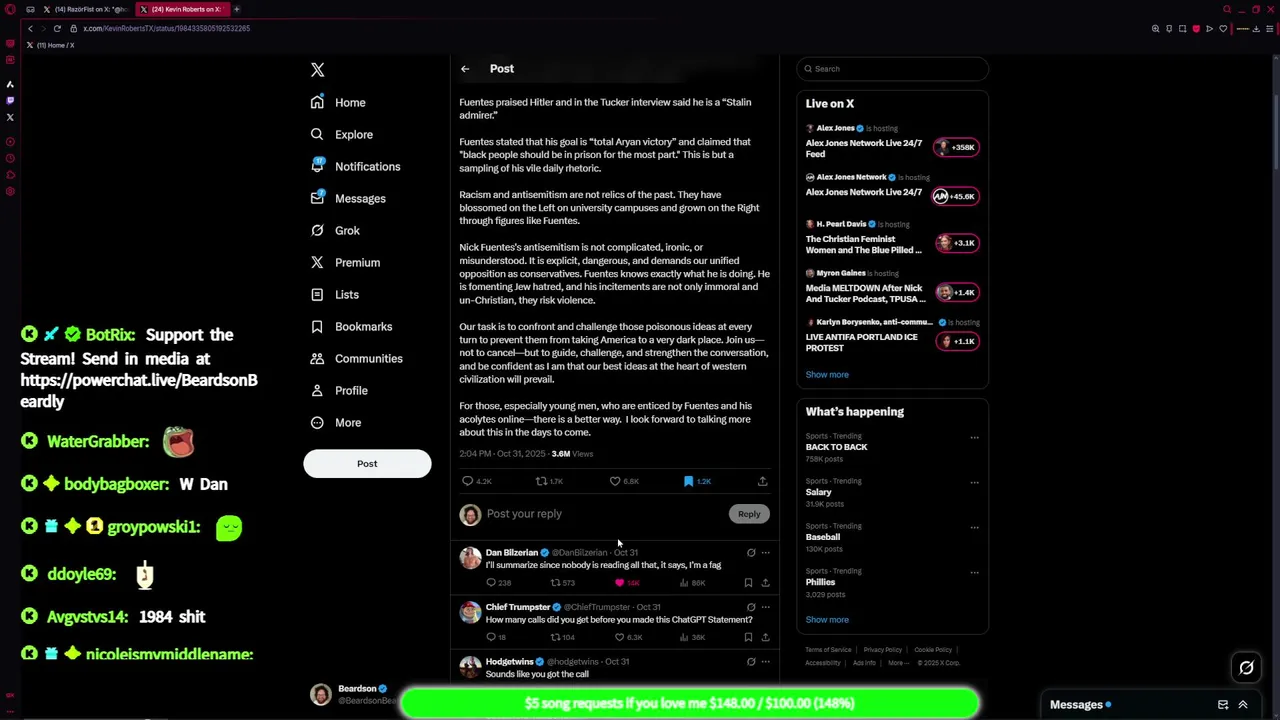The image size is (1280, 720).
Task: Focus the Search box
Action: 893,69
